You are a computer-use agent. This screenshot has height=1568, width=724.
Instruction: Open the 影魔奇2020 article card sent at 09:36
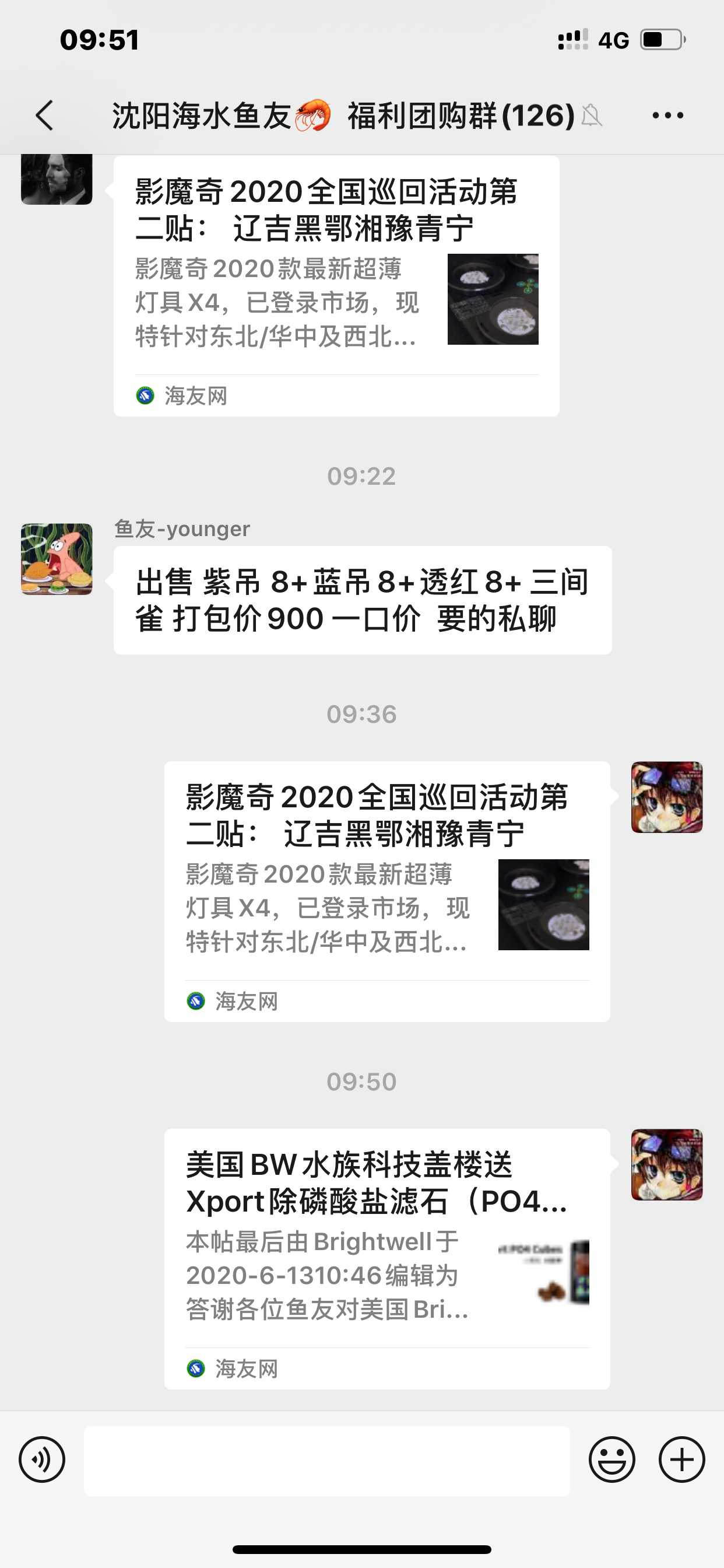(387, 891)
